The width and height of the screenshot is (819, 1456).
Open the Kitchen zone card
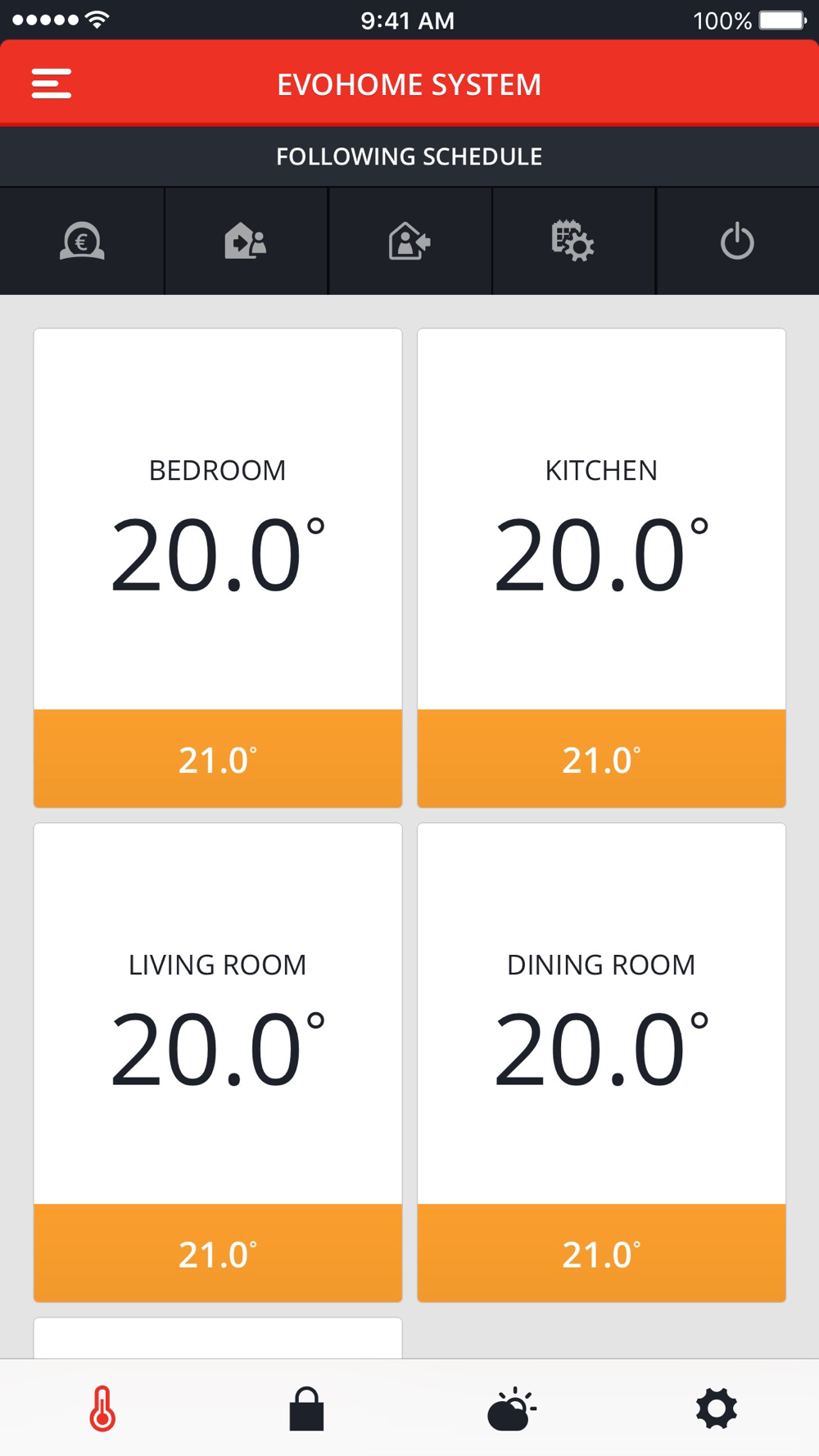pyautogui.click(x=601, y=568)
